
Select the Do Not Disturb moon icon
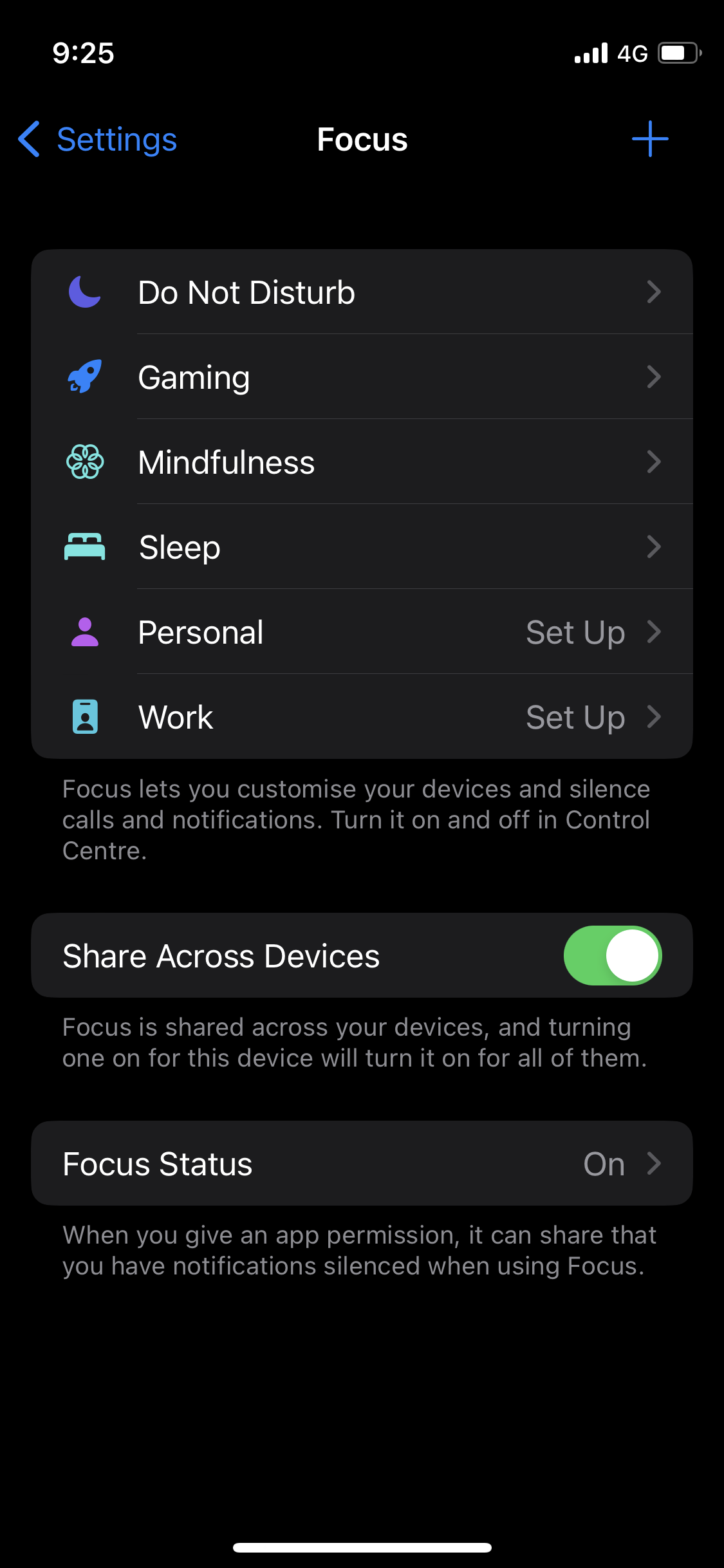click(x=83, y=291)
